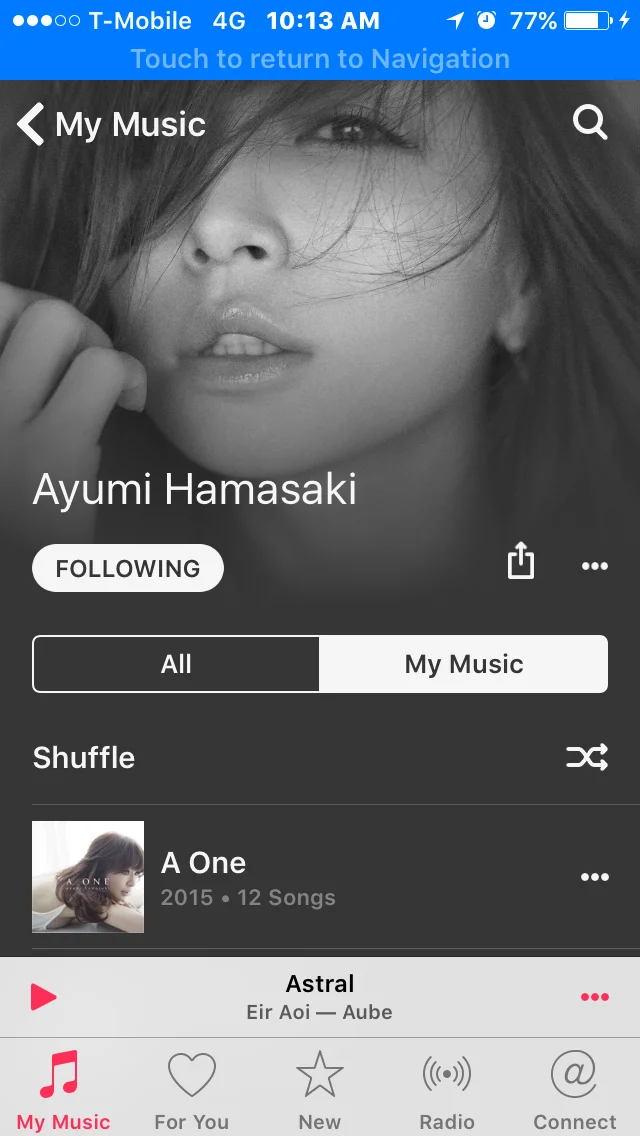The image size is (640, 1136).
Task: Open the red mini player options dots
Action: pos(595,997)
